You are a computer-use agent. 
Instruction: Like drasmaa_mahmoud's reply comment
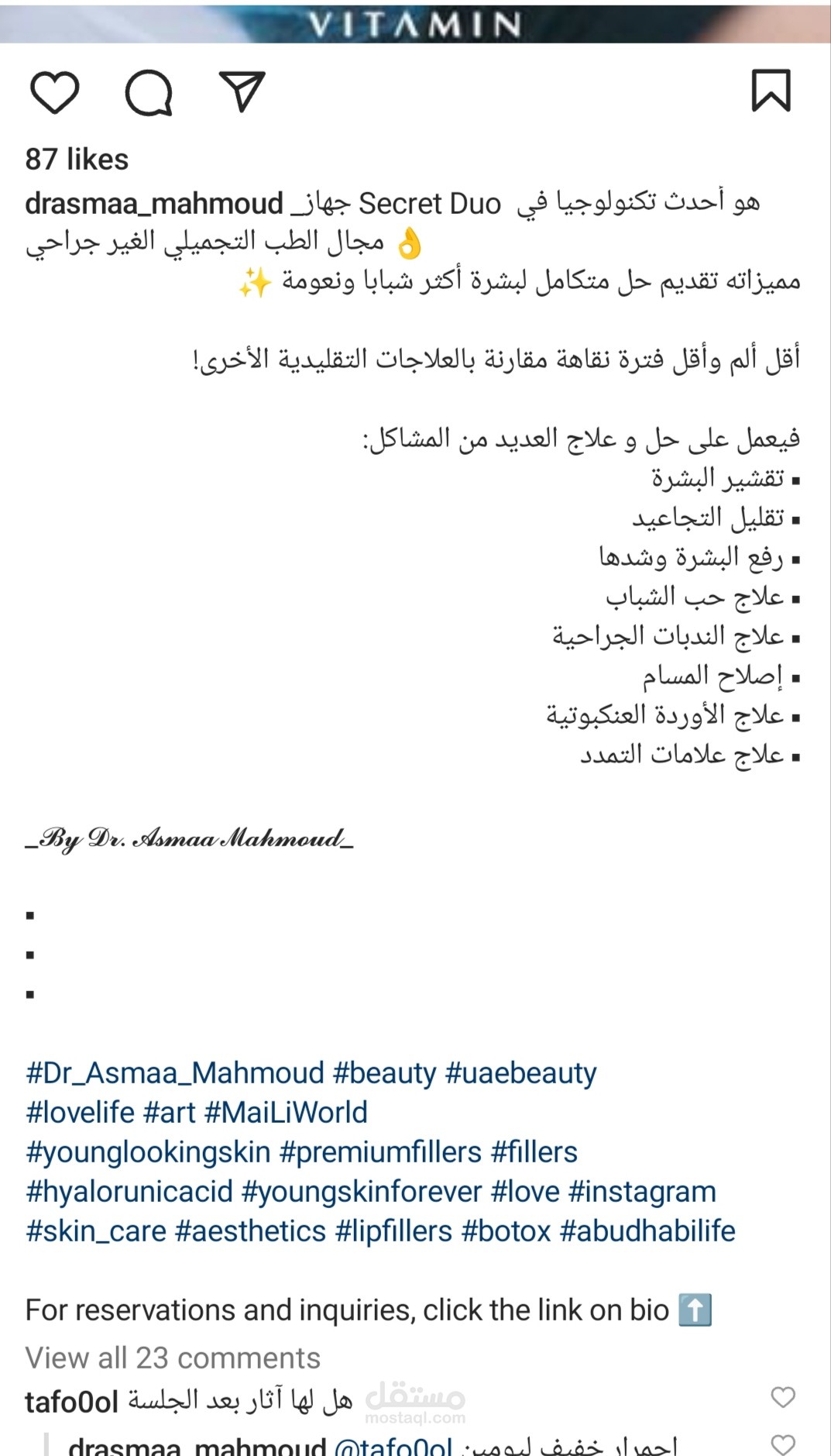tap(783, 1444)
